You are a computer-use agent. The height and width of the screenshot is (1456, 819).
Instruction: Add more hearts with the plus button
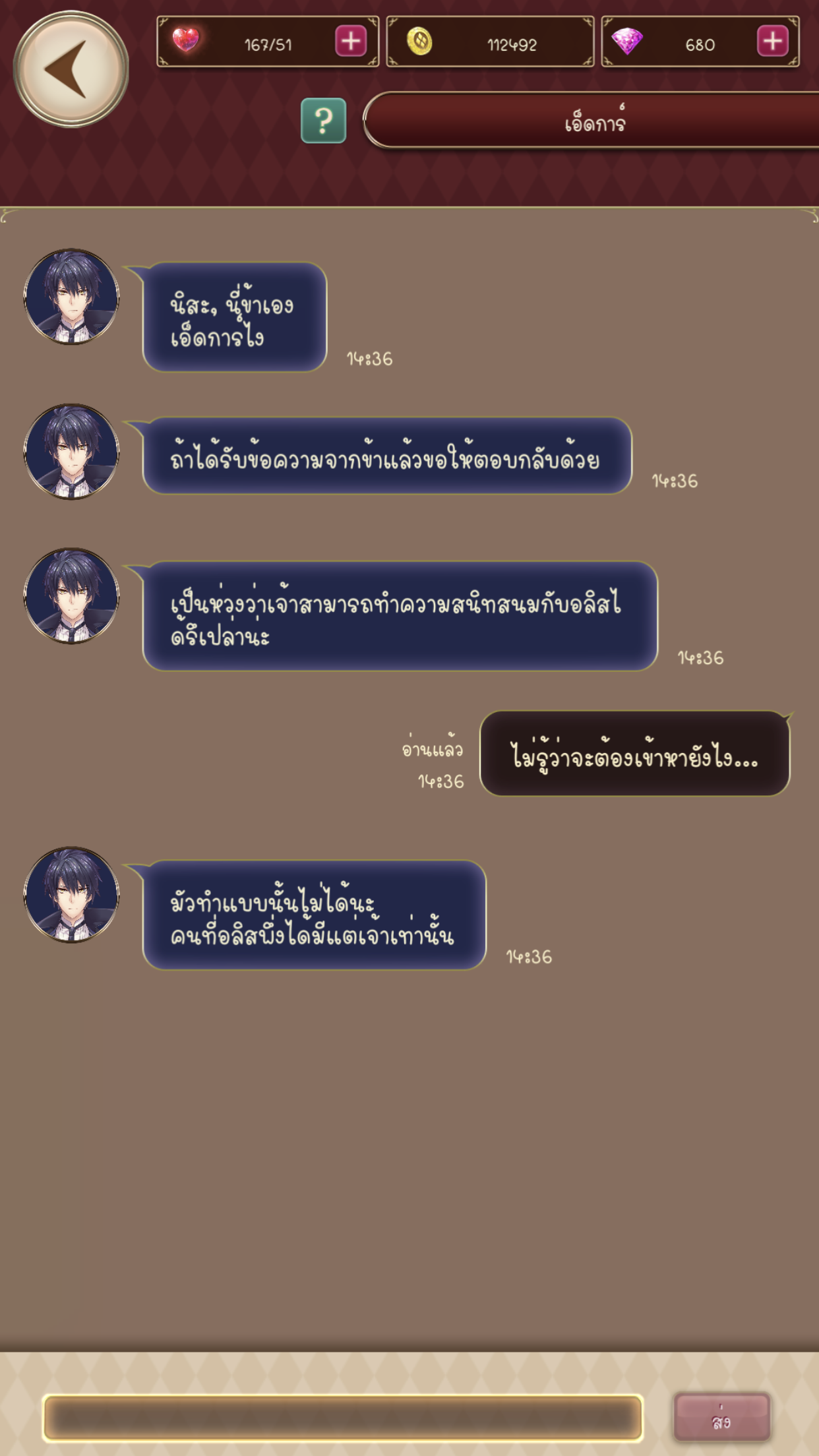[x=351, y=42]
